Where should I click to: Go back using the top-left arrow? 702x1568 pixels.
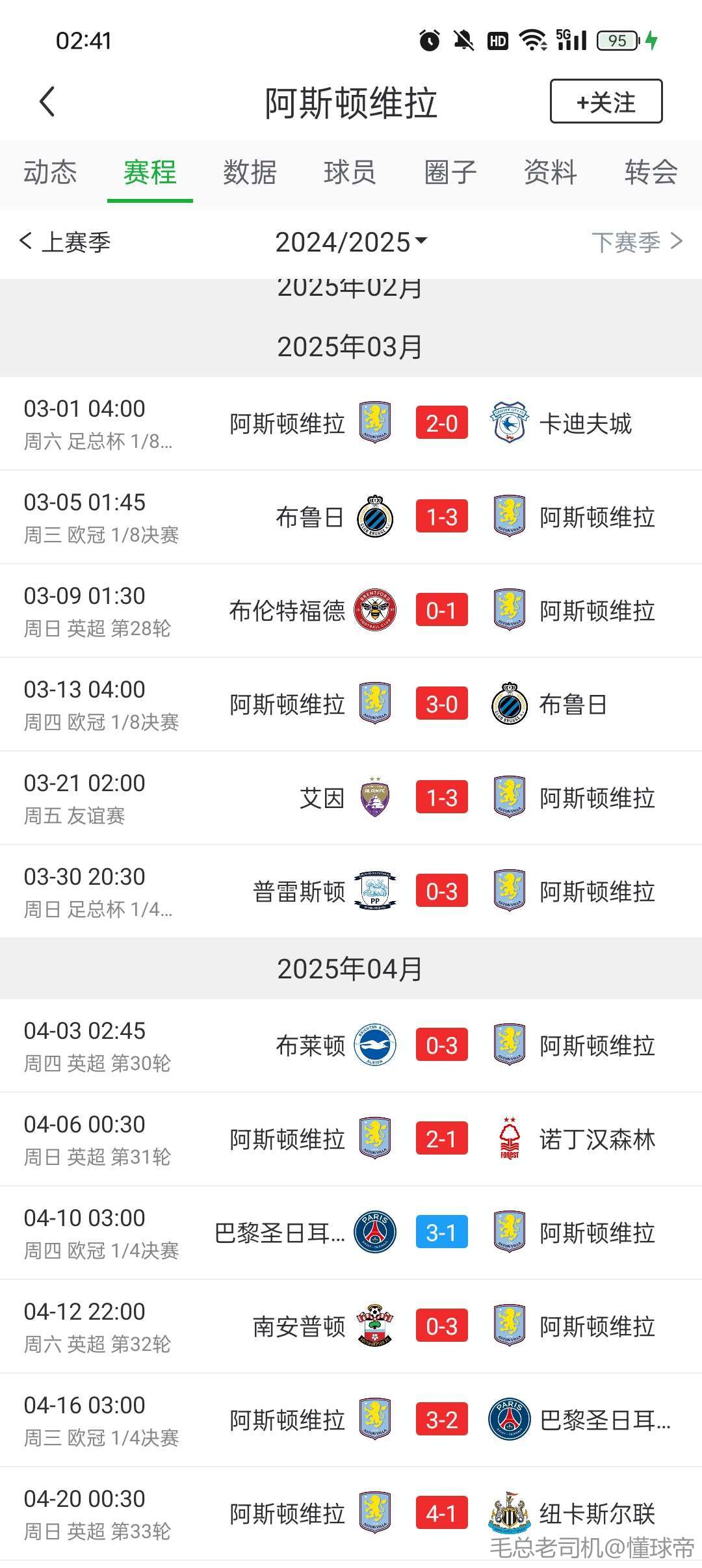(47, 102)
